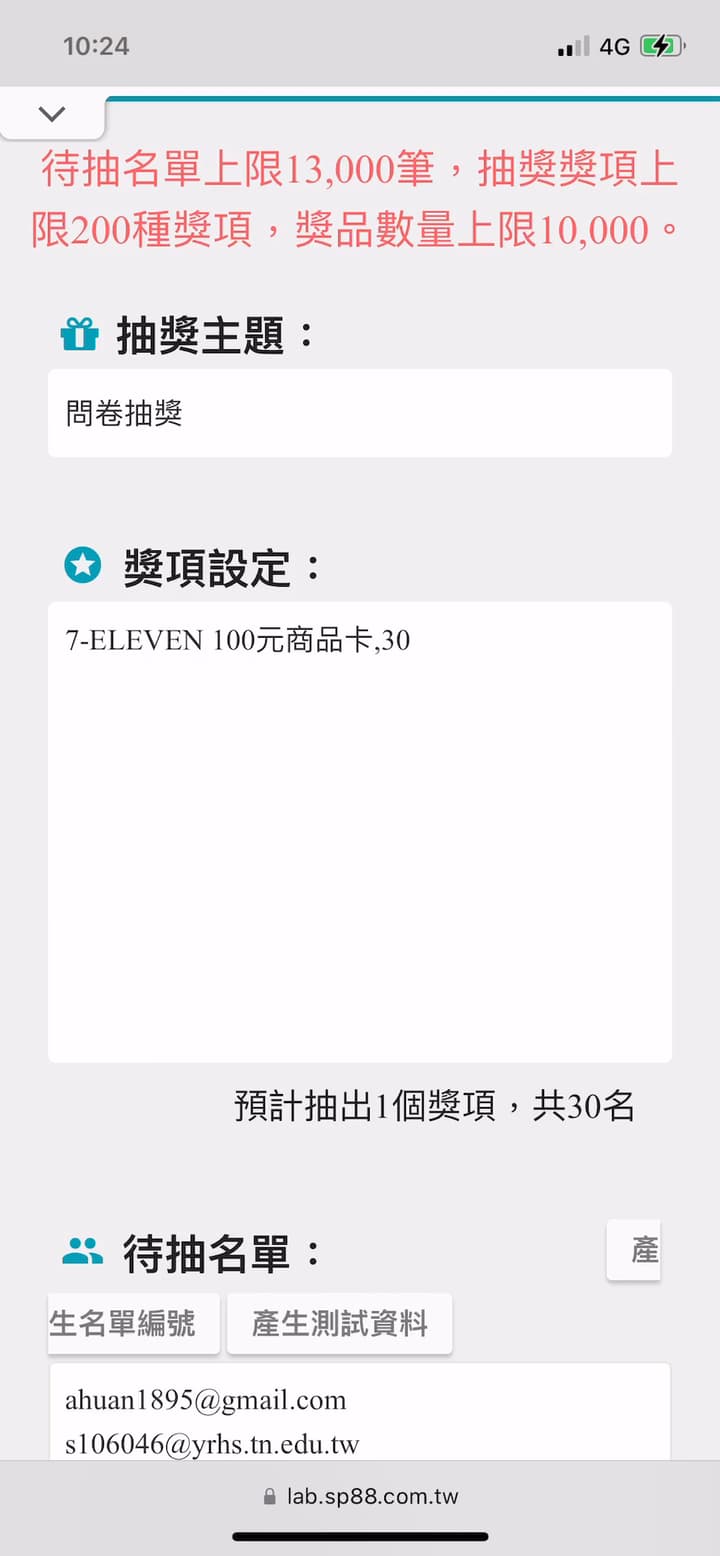Viewport: 720px width, 1556px height.
Task: Click the padlock icon in the address bar
Action: 267,1496
